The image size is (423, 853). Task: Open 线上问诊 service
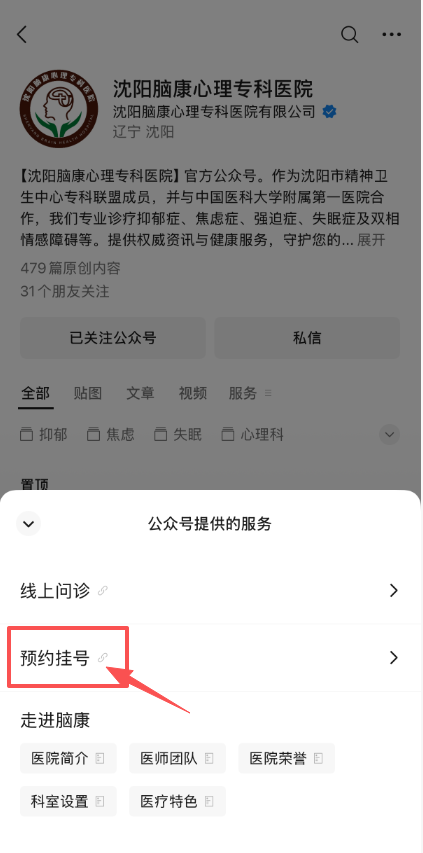tap(211, 591)
